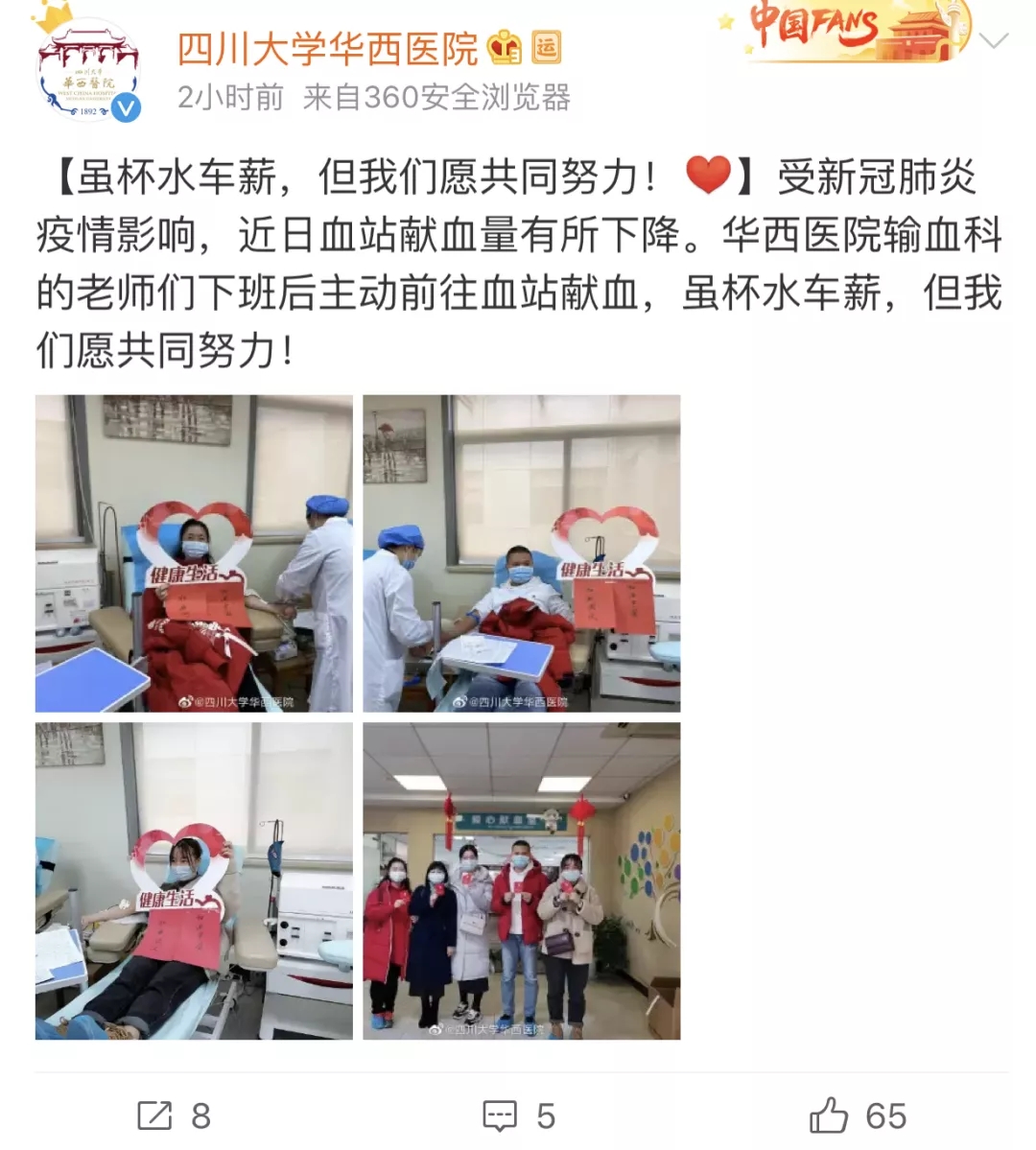Open the group photo of five people

(521, 880)
